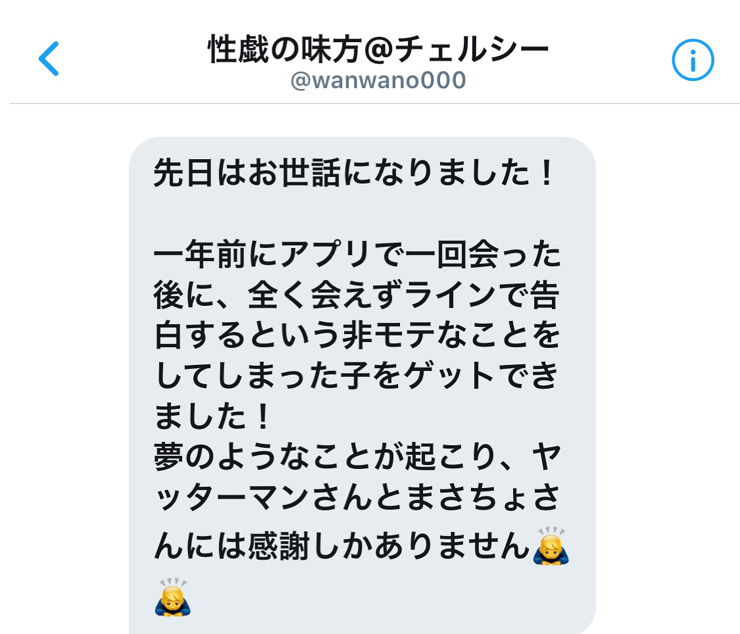
Task: Go back from the conversation
Action: click(x=48, y=59)
